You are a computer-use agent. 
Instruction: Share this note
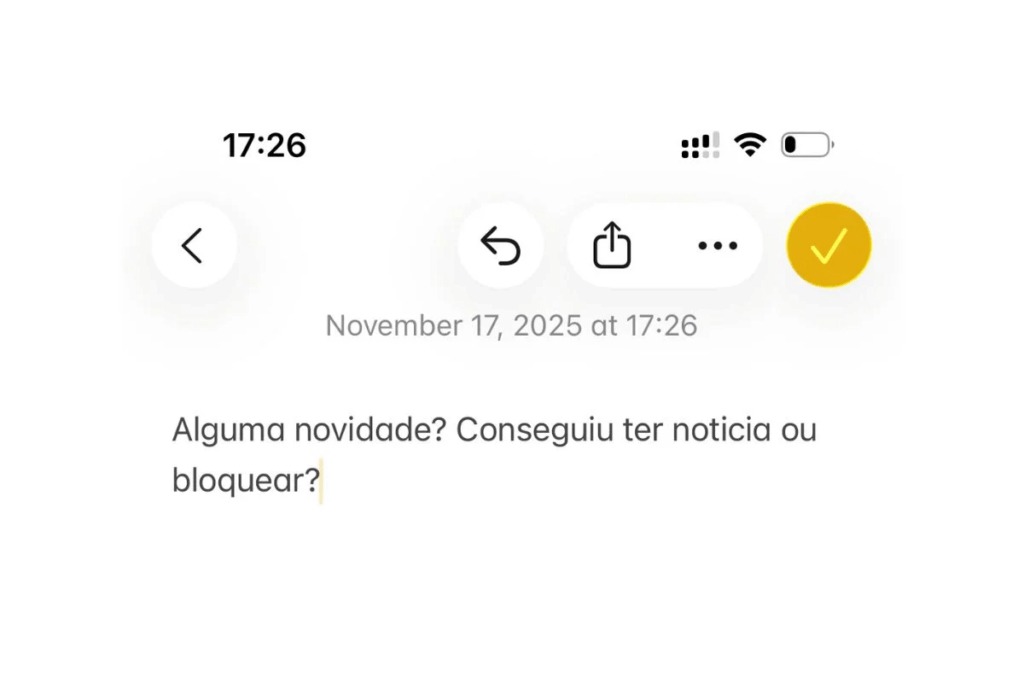(612, 245)
